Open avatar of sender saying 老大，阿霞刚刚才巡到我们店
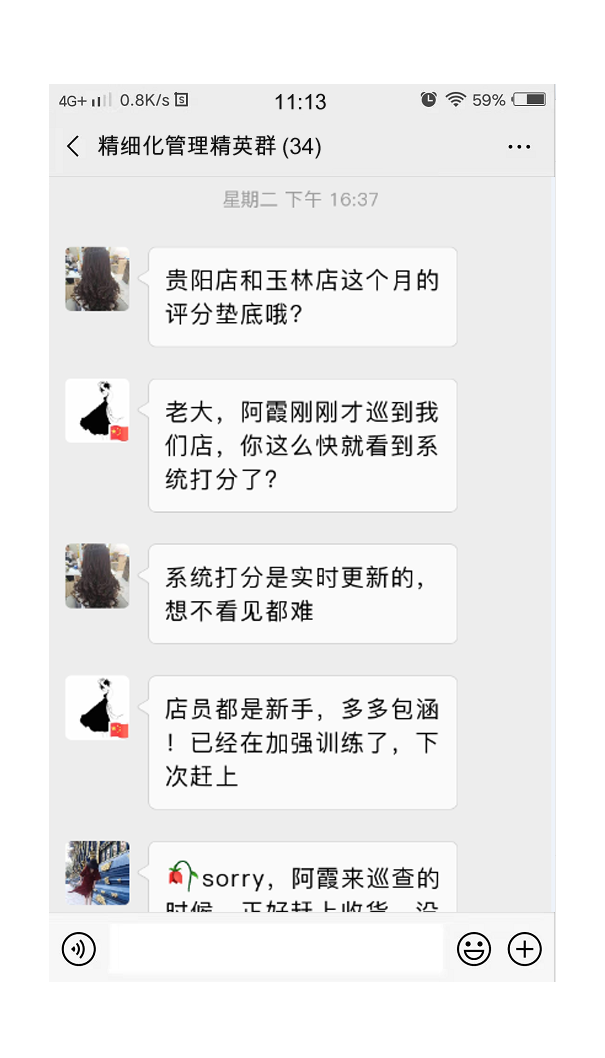The image size is (605, 1058). [x=97, y=410]
